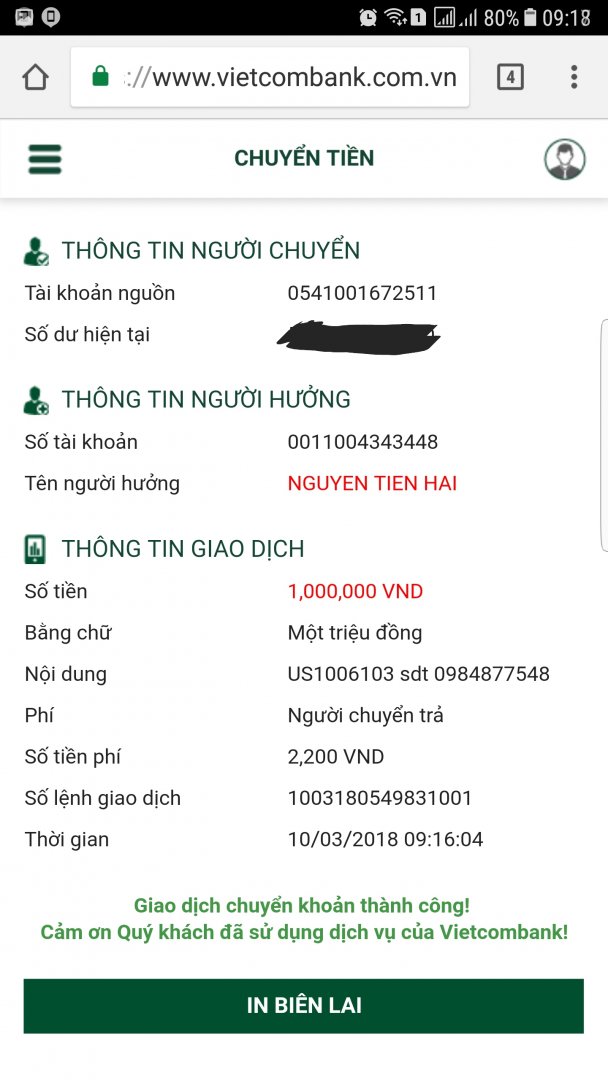Screen dimensions: 608x1080
Task: Open the browser overflow menu
Action: coord(573,77)
